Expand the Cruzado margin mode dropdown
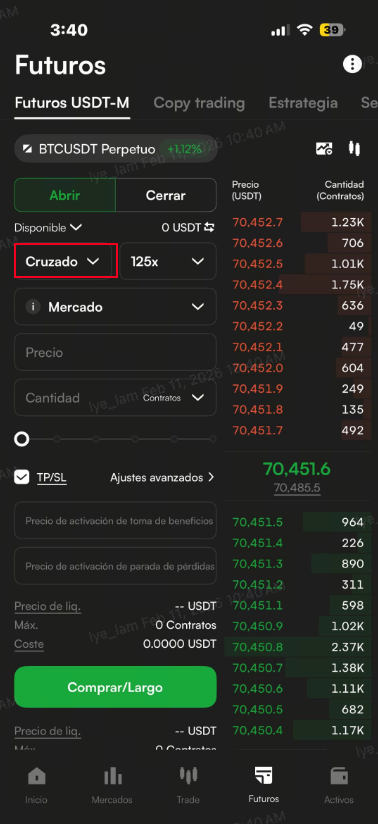The image size is (378, 824). point(63,261)
